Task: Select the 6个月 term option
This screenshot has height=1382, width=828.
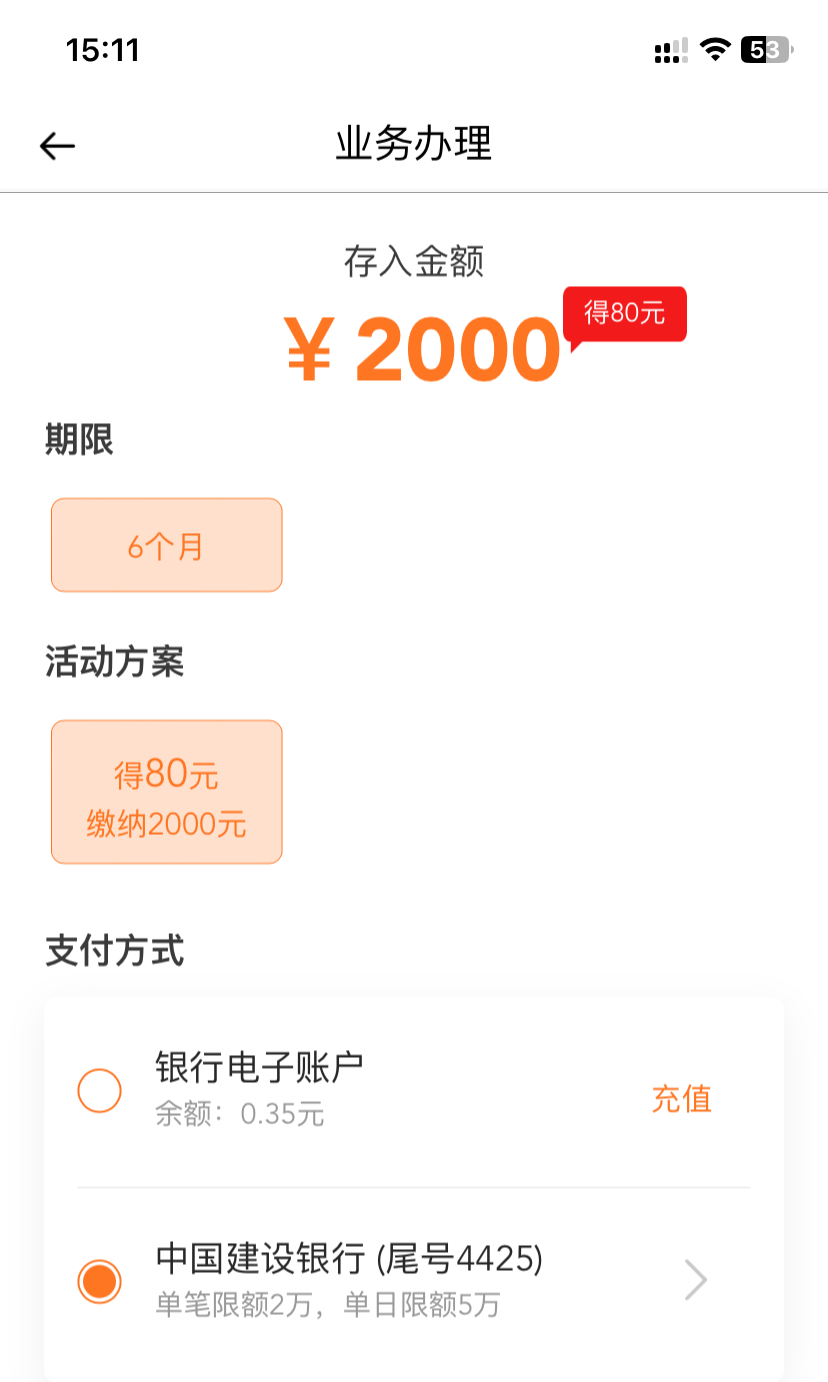Action: (x=166, y=544)
